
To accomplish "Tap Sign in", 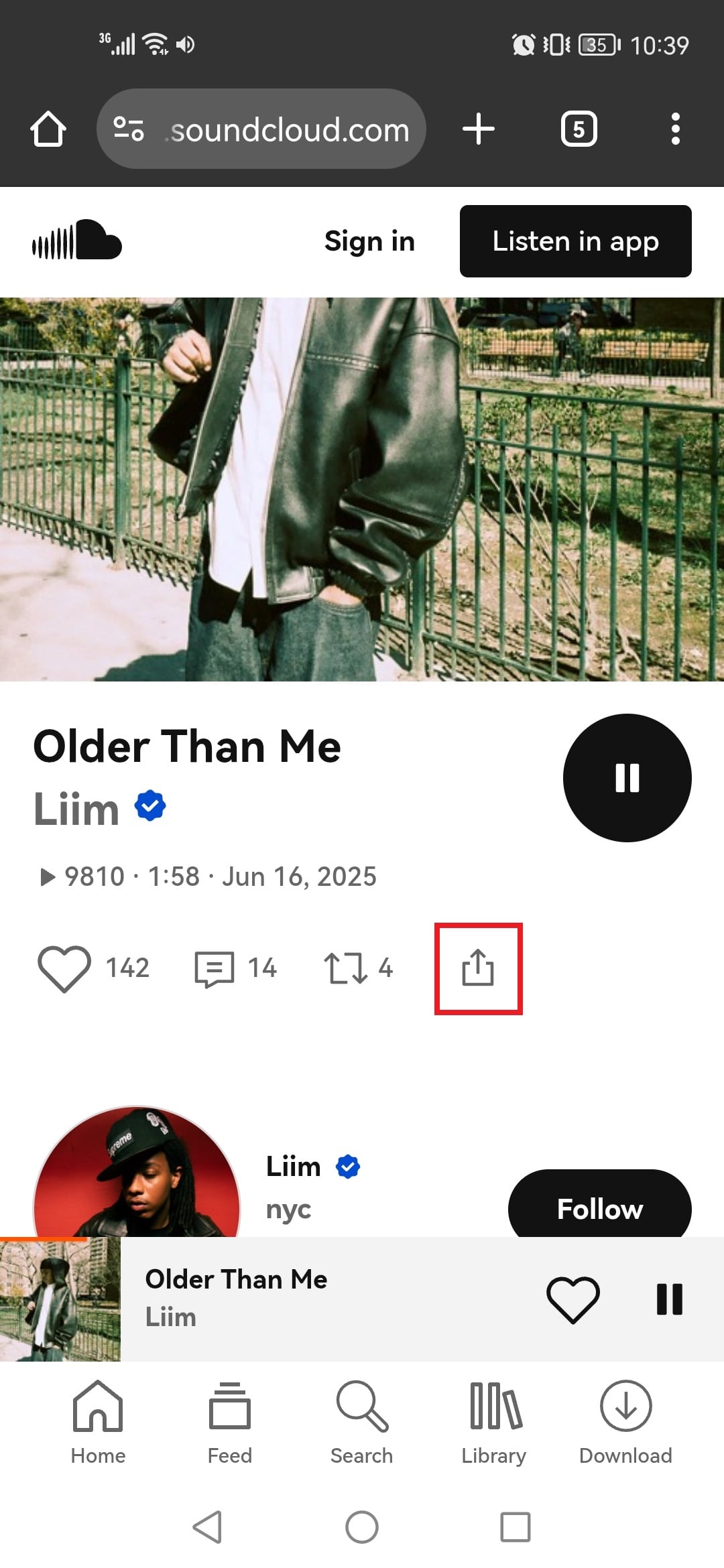I will point(369,241).
